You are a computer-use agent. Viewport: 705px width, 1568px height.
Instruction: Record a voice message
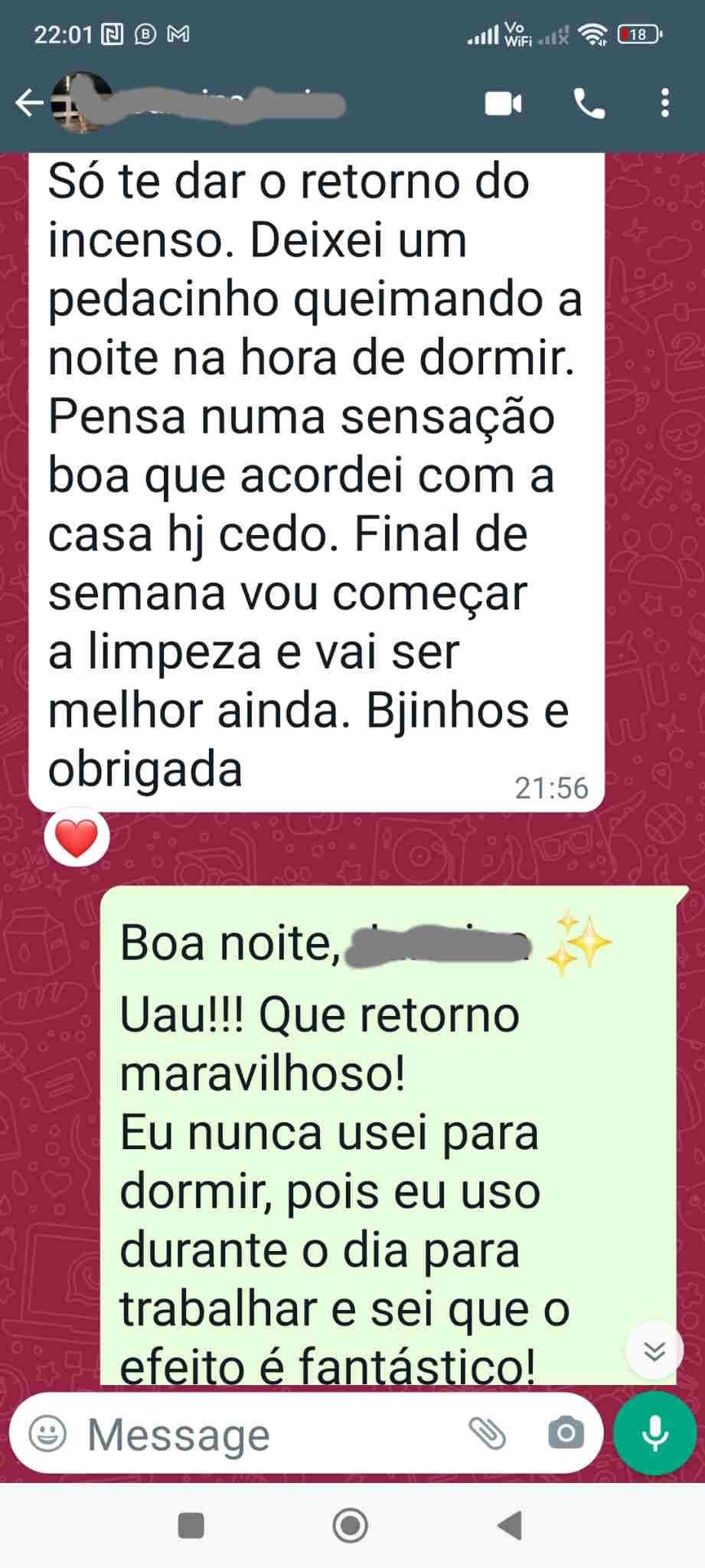tap(654, 1433)
